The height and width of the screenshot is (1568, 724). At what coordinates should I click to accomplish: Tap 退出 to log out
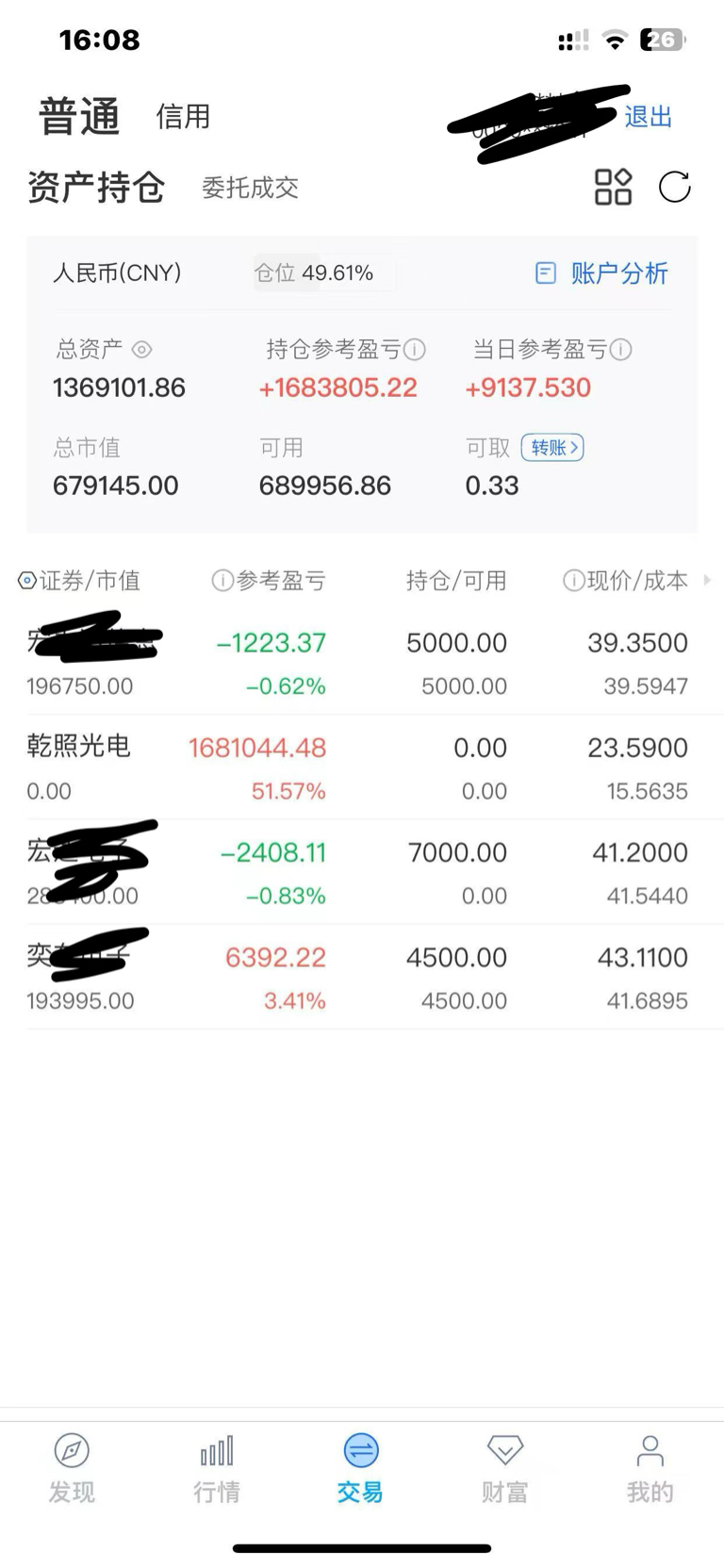pyautogui.click(x=649, y=117)
